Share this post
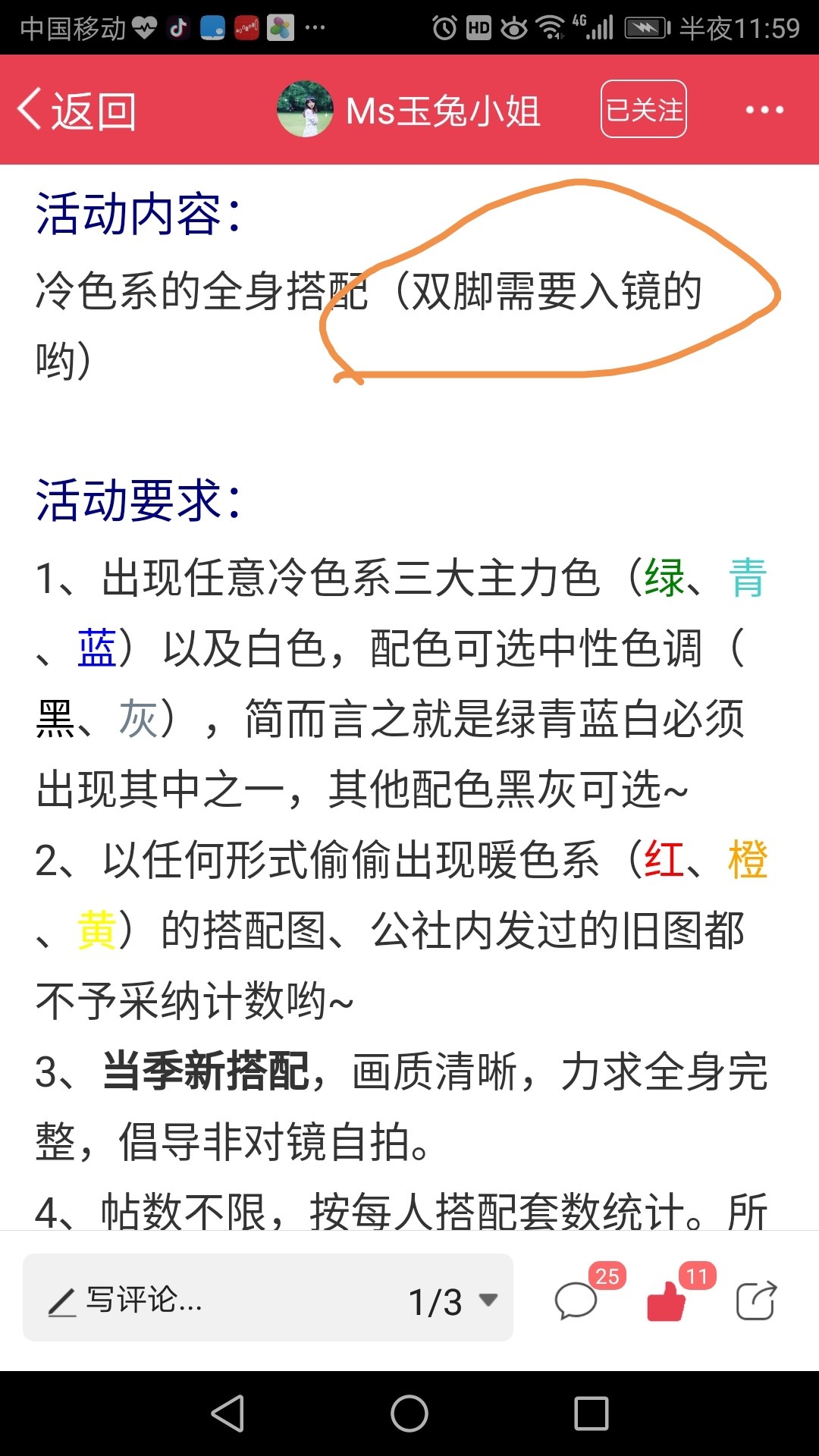Image resolution: width=819 pixels, height=1456 pixels. pyautogui.click(x=756, y=1301)
